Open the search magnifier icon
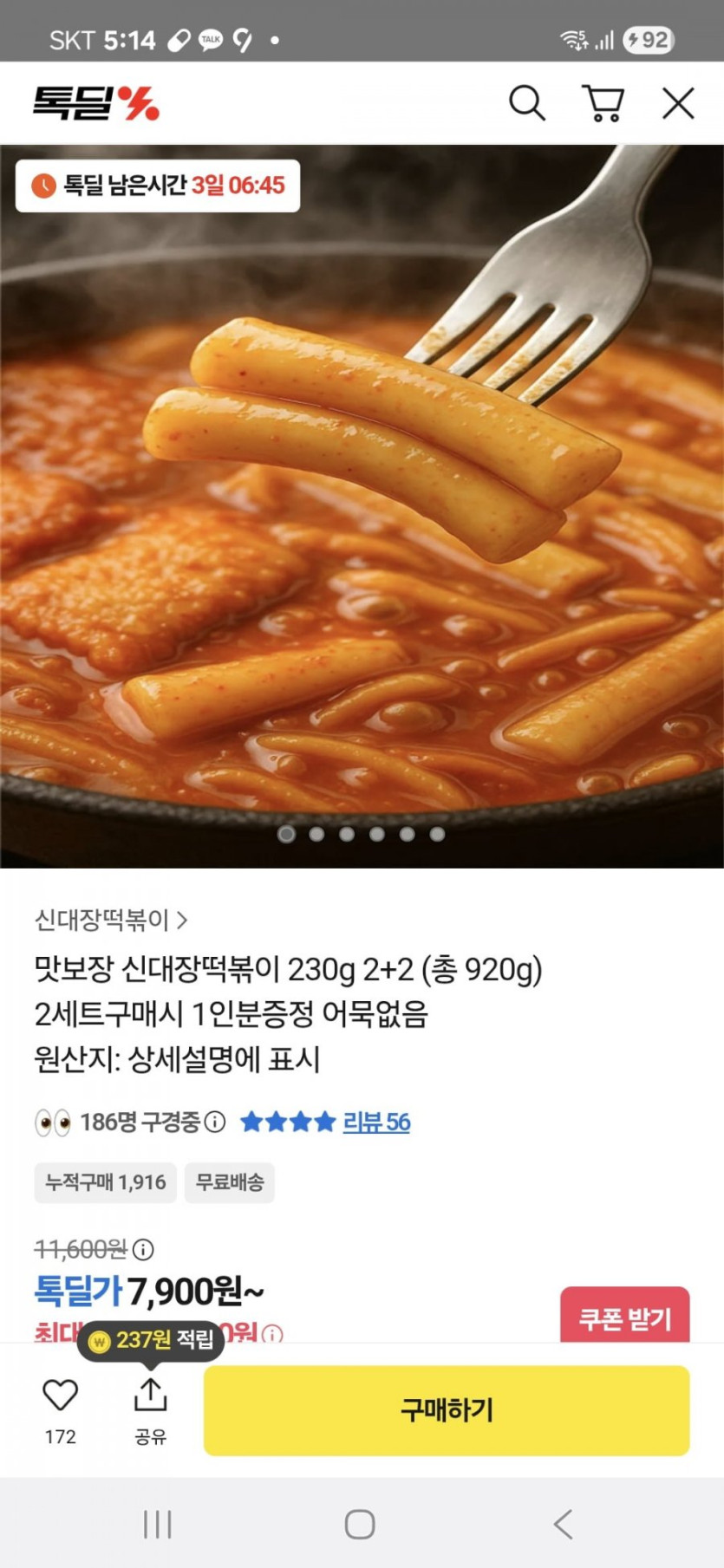Viewport: 724px width, 1568px height. tap(526, 103)
